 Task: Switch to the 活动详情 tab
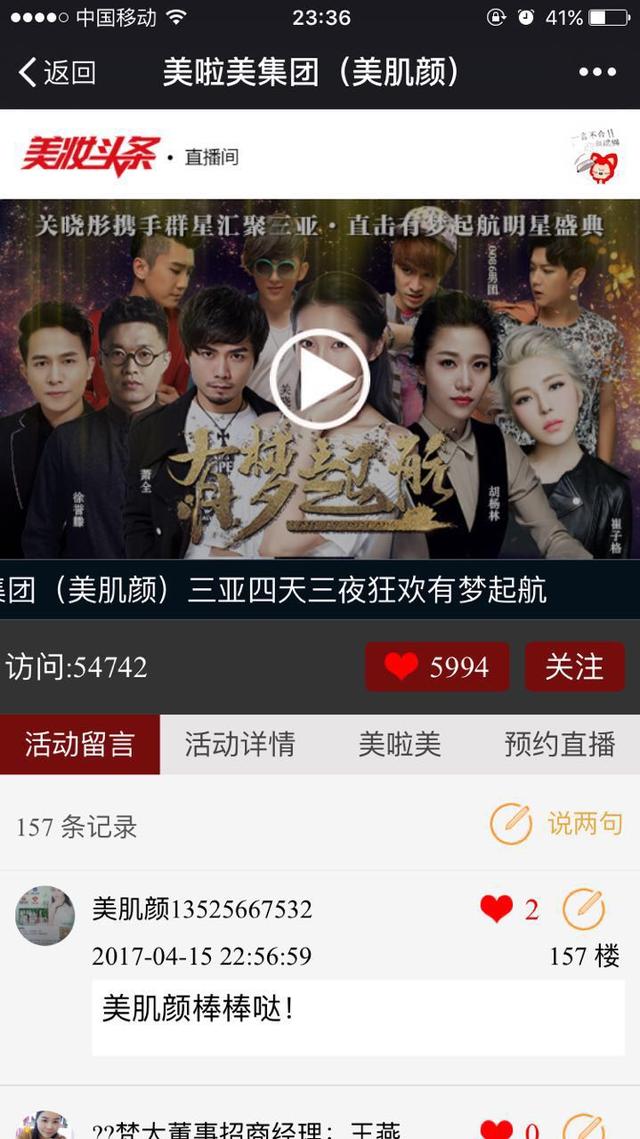click(x=240, y=744)
